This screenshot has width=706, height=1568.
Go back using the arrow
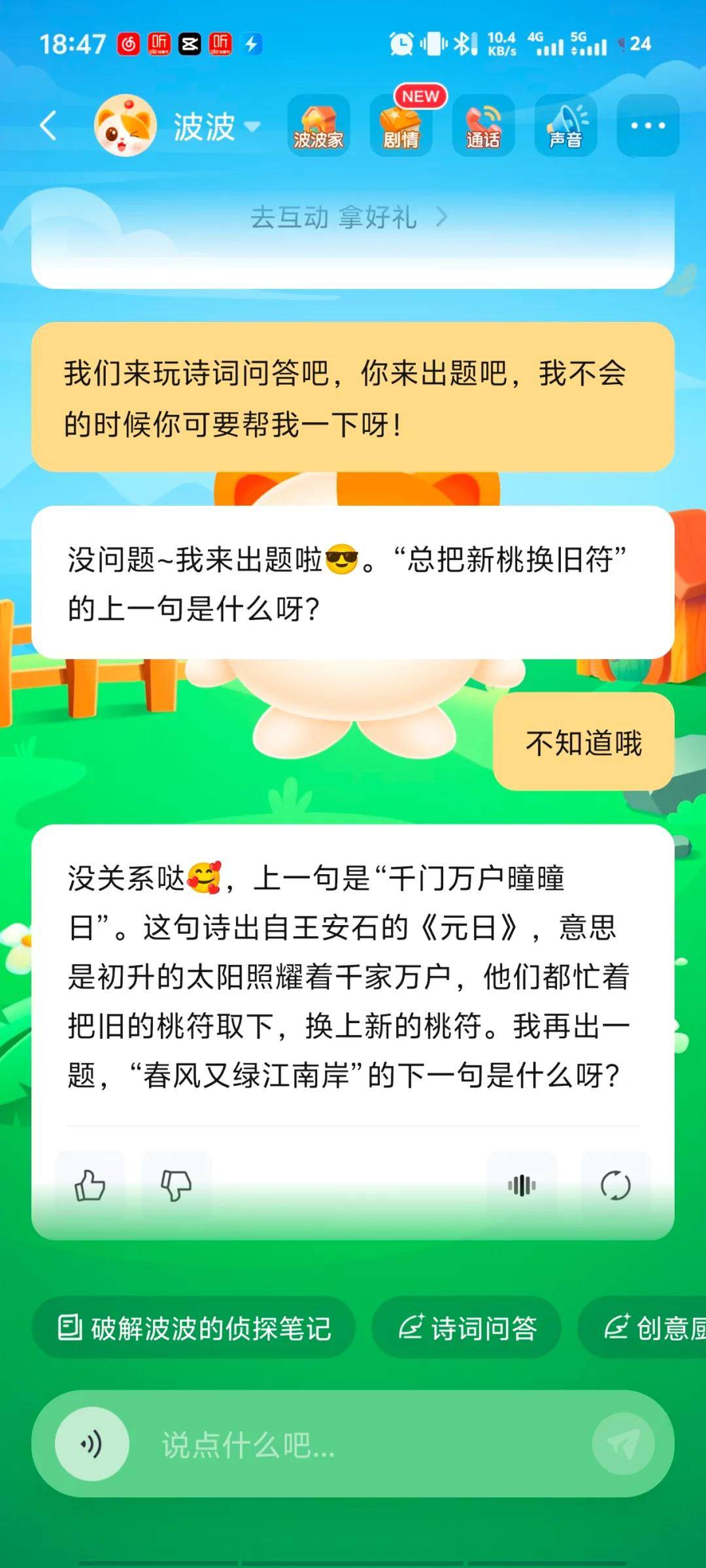49,125
